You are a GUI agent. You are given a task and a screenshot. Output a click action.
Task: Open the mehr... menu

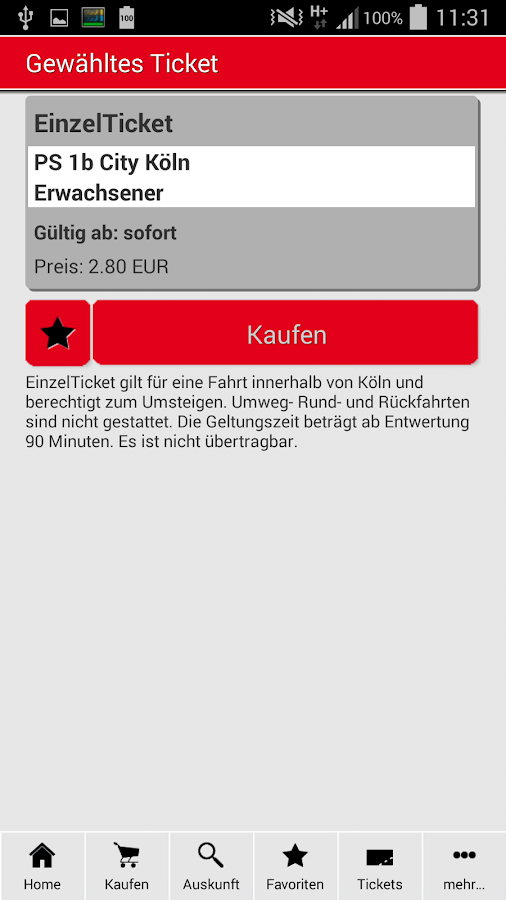(x=464, y=866)
